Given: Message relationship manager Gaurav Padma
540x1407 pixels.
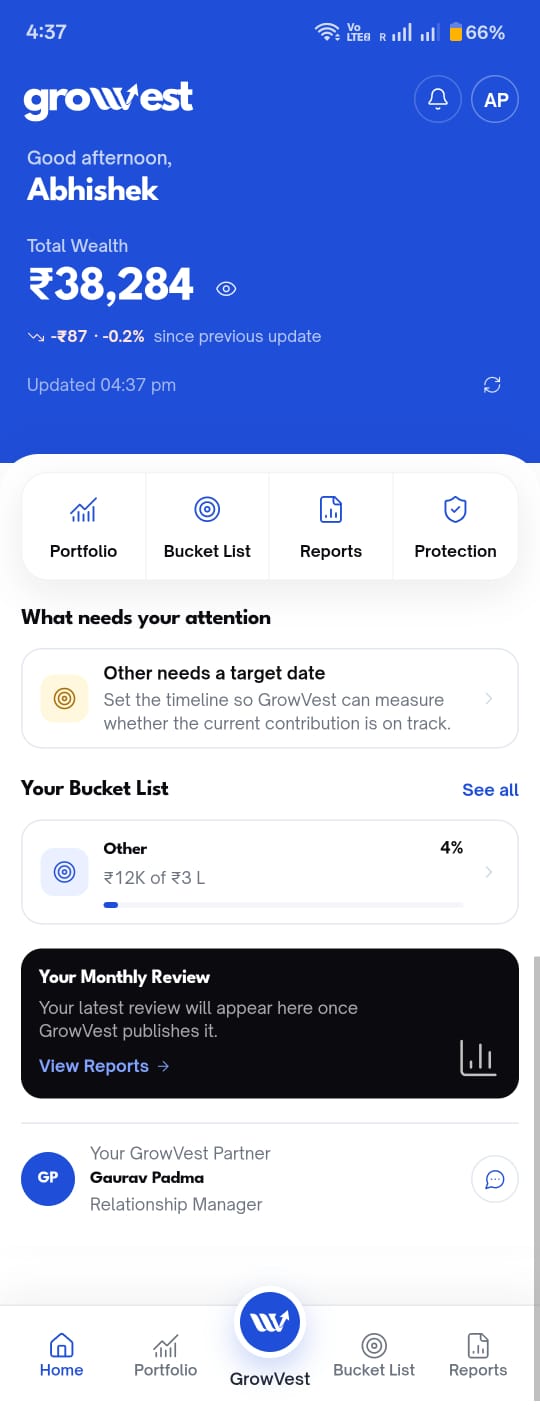Looking at the screenshot, I should tap(494, 1179).
